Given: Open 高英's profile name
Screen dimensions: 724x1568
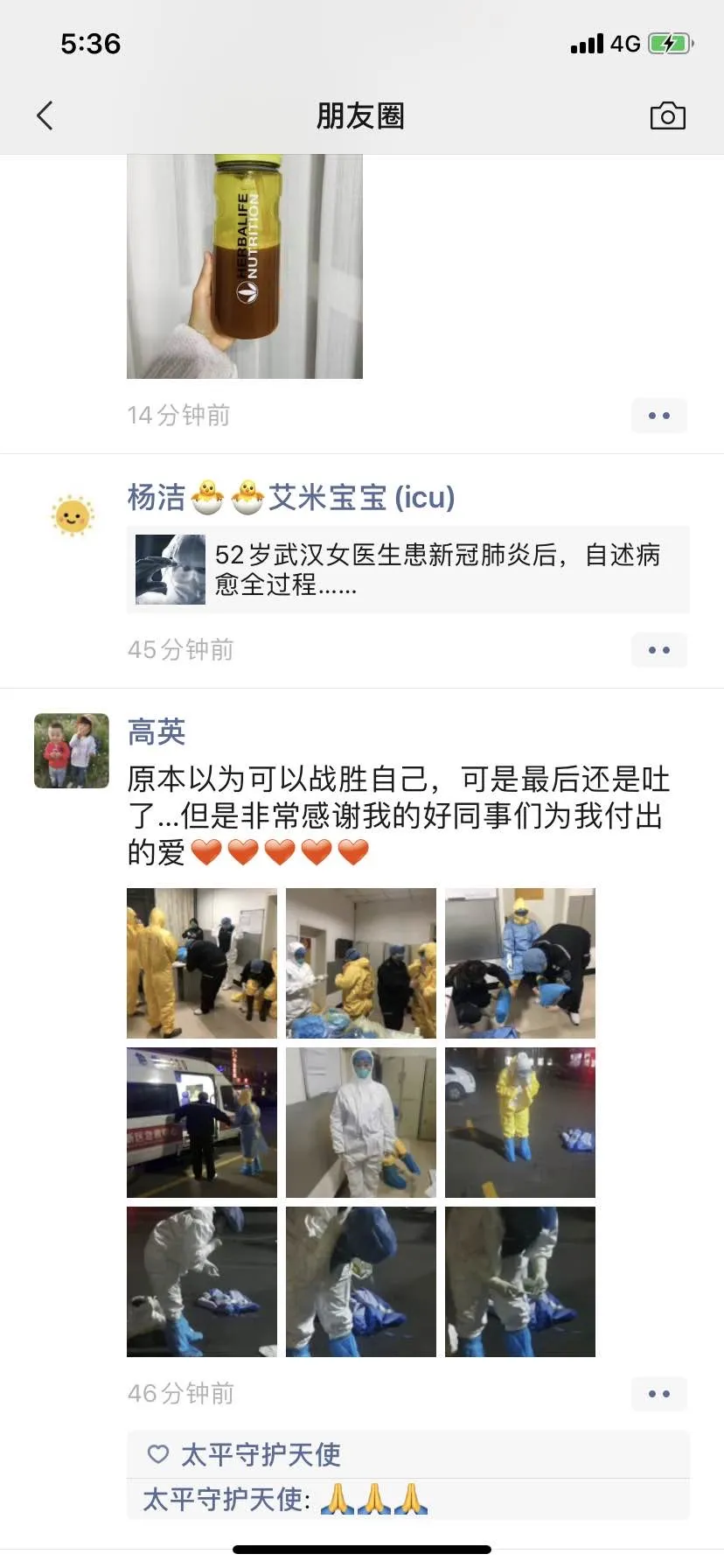Looking at the screenshot, I should pos(157,731).
